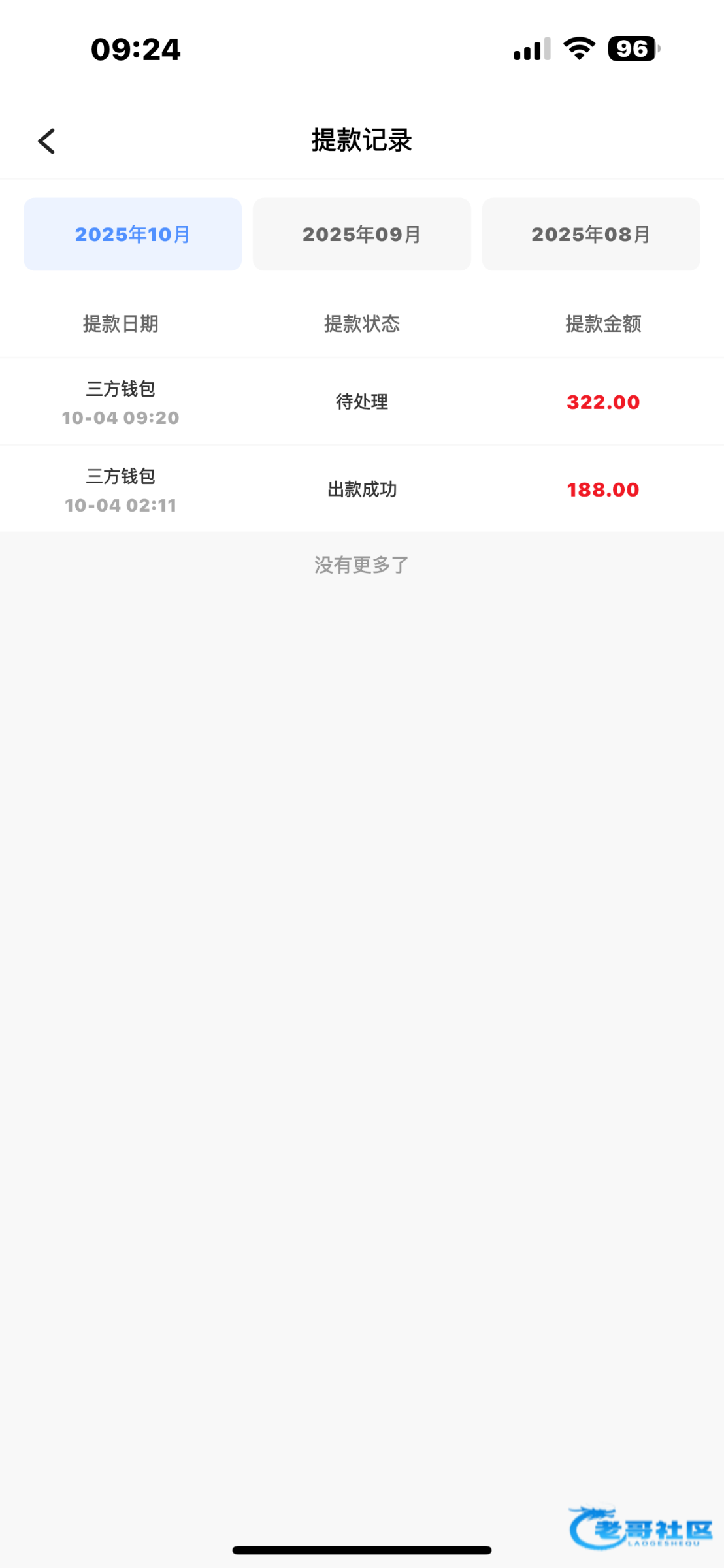
Task: Switch to the 2025年09月 tab
Action: (361, 235)
